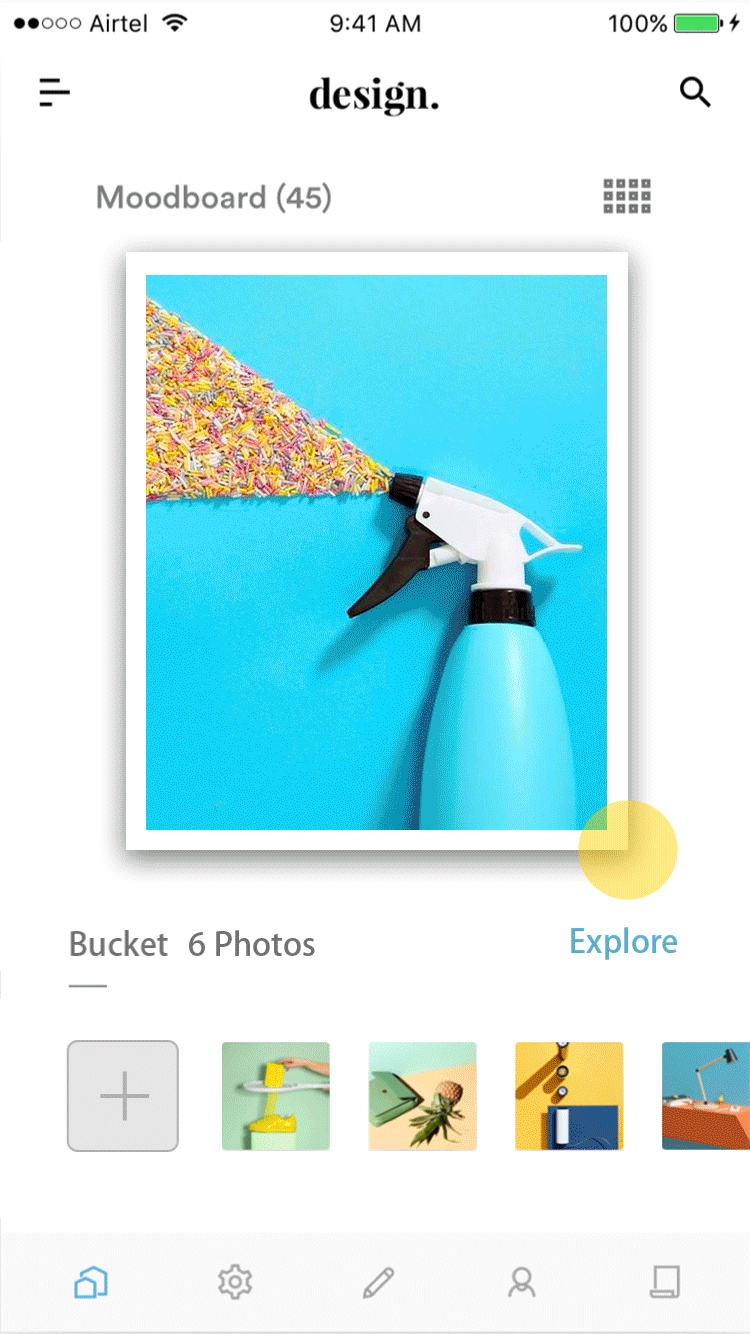Switch Moodboard to grid view
The height and width of the screenshot is (1334, 750).
tap(627, 196)
